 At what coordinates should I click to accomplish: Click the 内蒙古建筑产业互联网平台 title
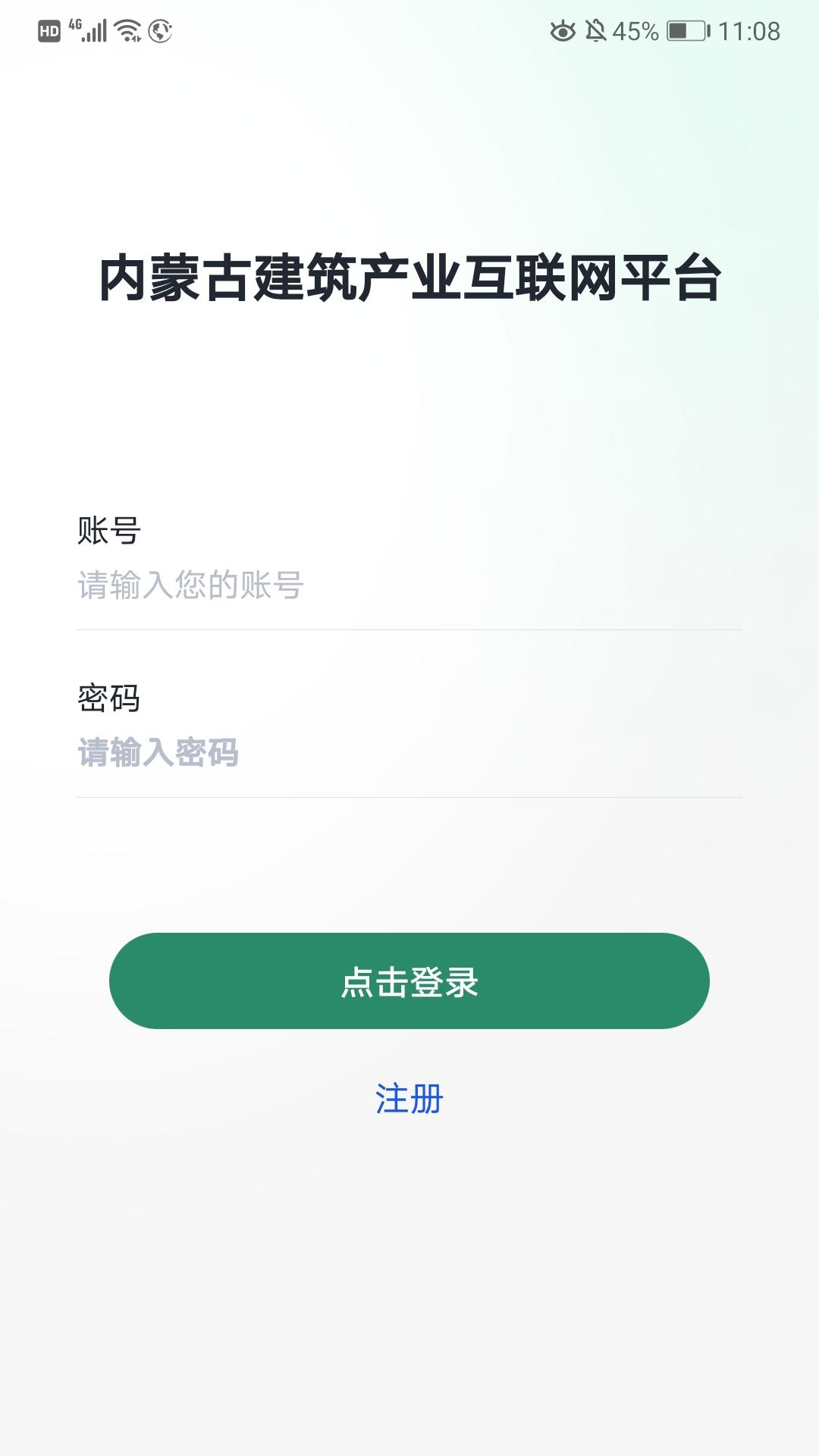point(409,279)
